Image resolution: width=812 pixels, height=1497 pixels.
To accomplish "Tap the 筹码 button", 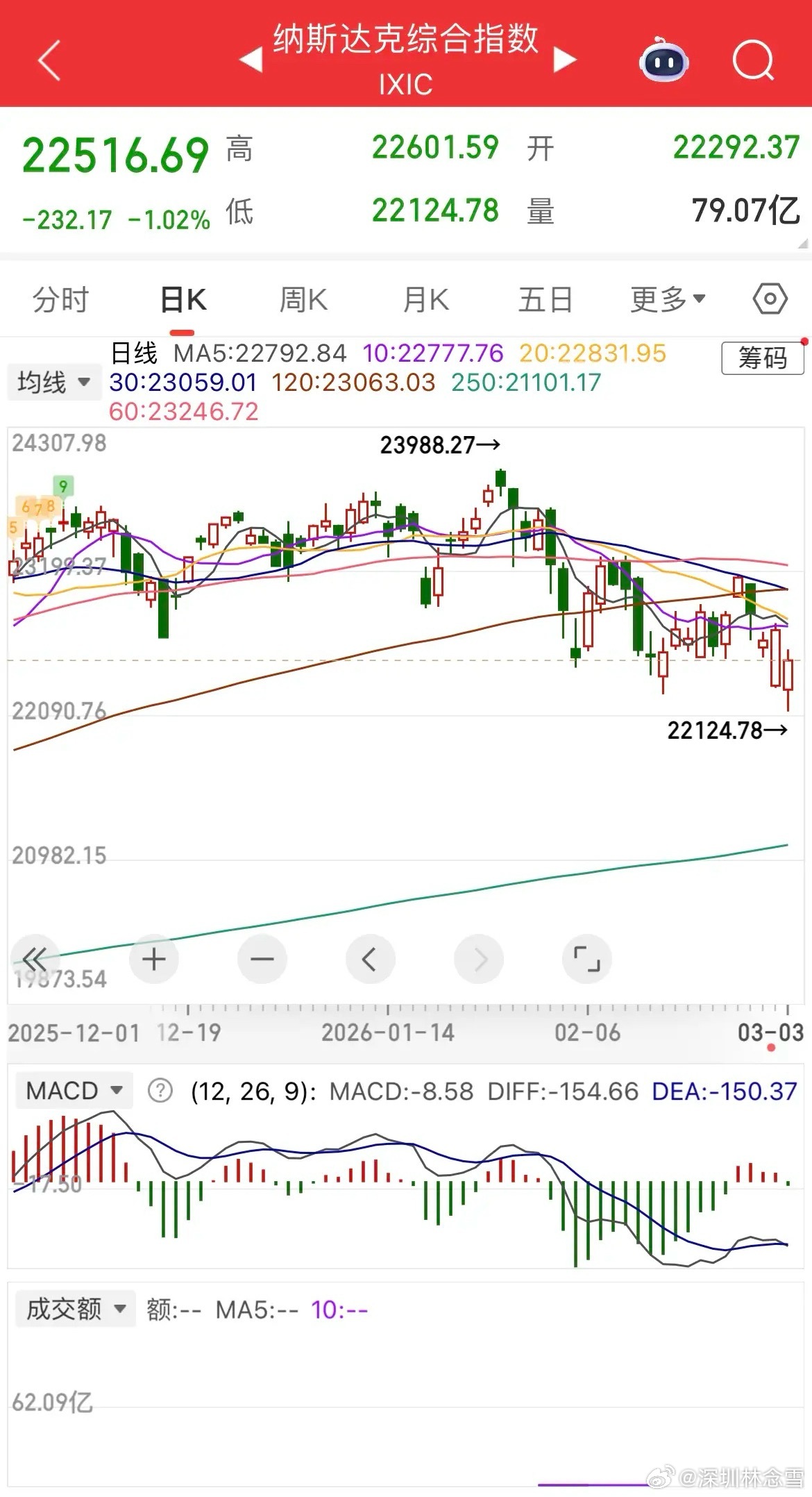I will [x=762, y=358].
